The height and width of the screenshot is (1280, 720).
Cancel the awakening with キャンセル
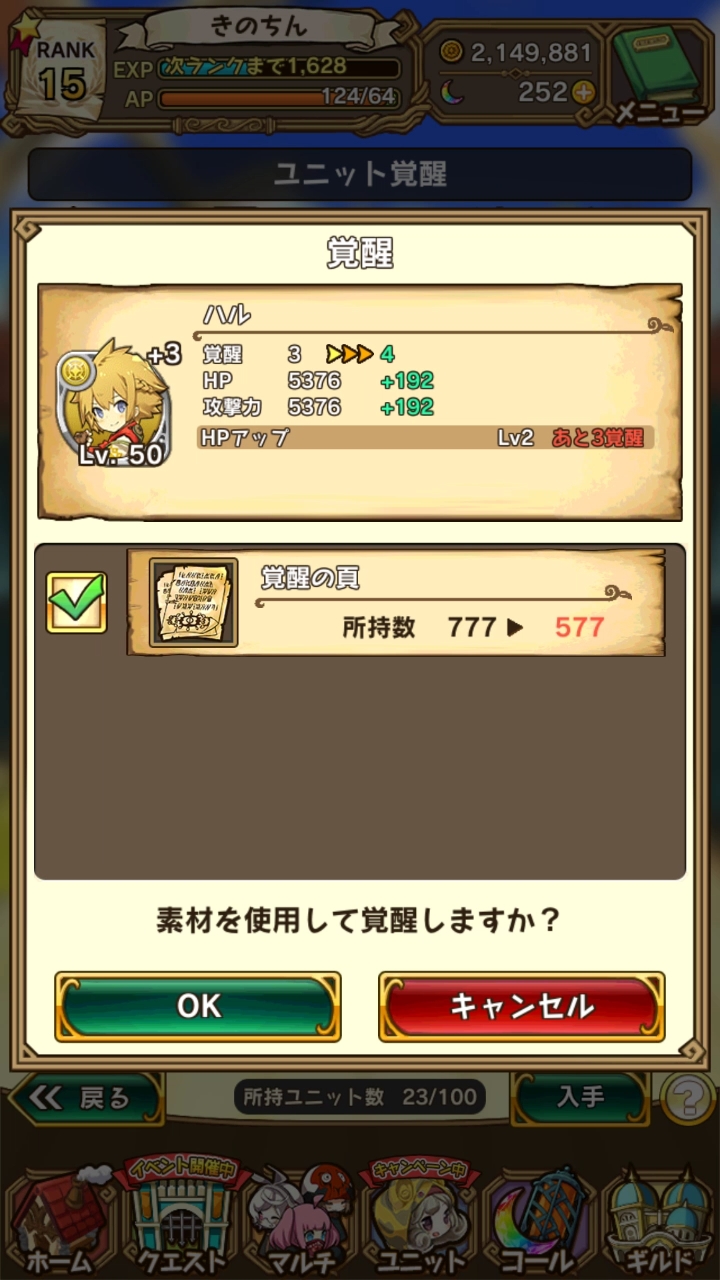pos(521,1006)
